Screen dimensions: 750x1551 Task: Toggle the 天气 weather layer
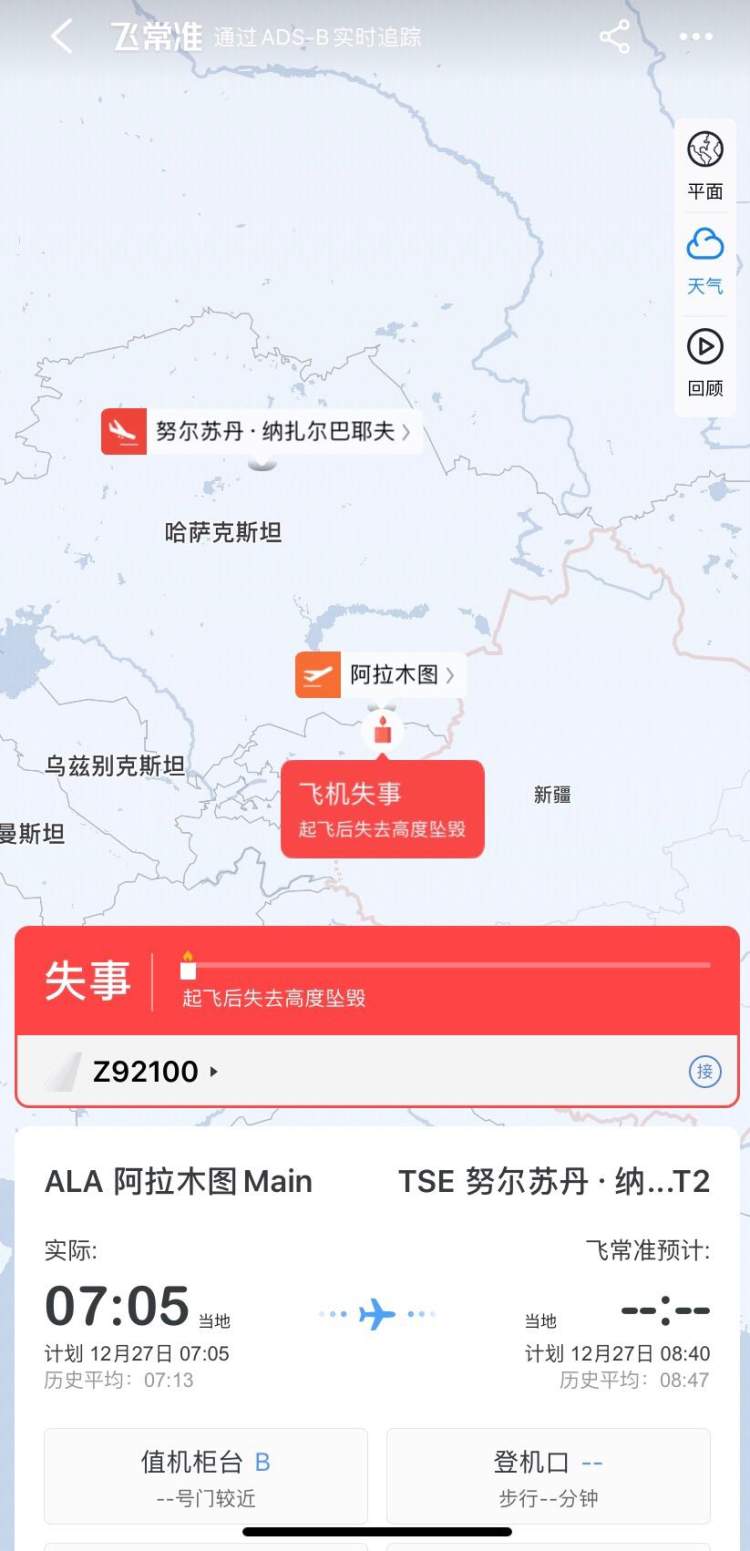pos(705,260)
